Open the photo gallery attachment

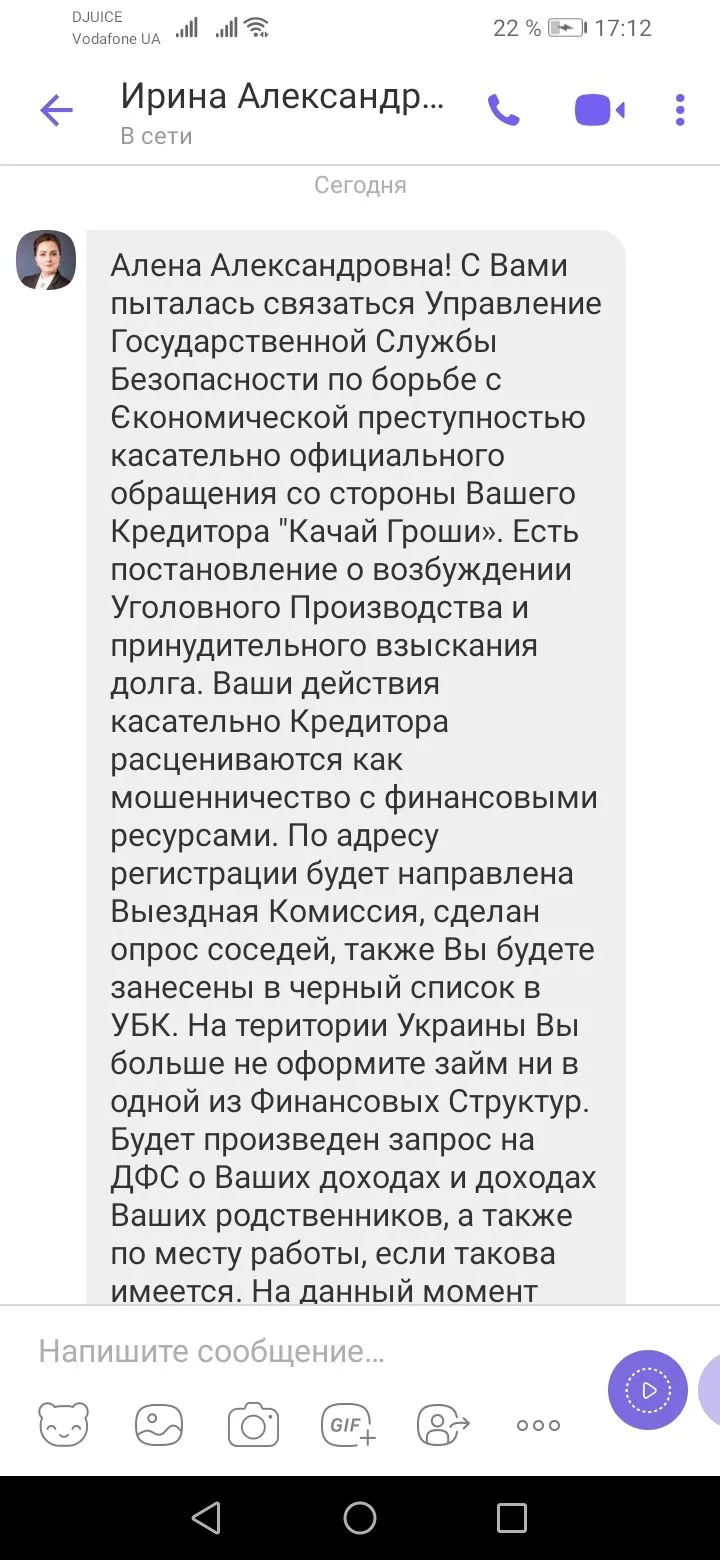tap(159, 1424)
